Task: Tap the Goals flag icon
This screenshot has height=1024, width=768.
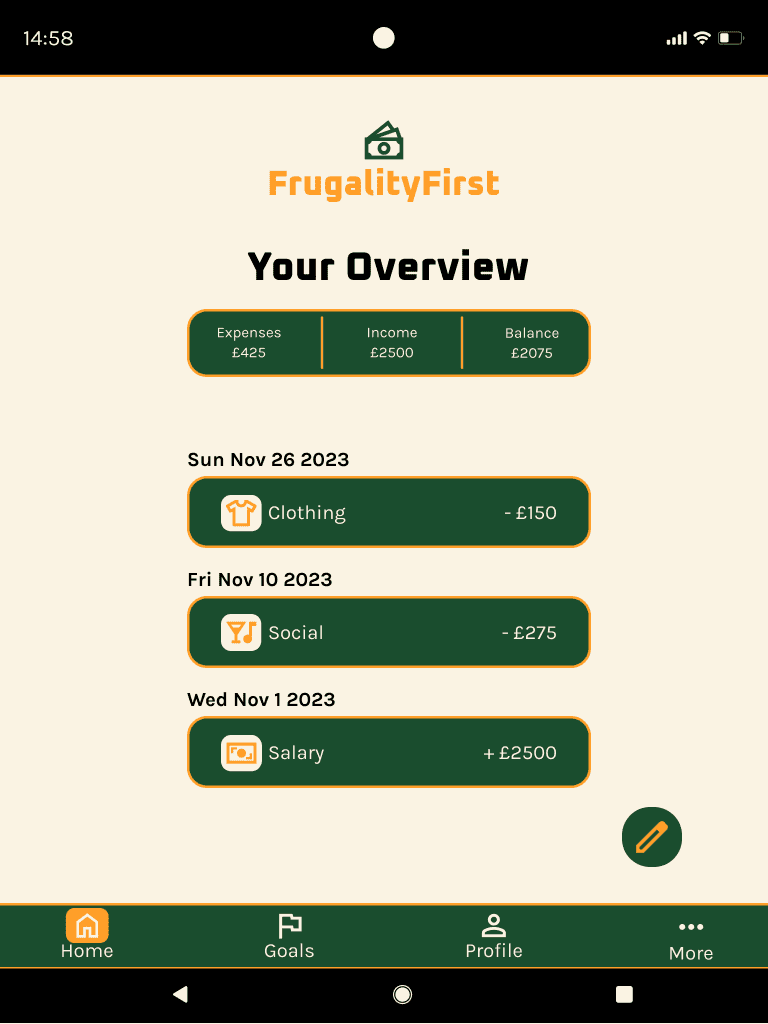Action: (289, 925)
